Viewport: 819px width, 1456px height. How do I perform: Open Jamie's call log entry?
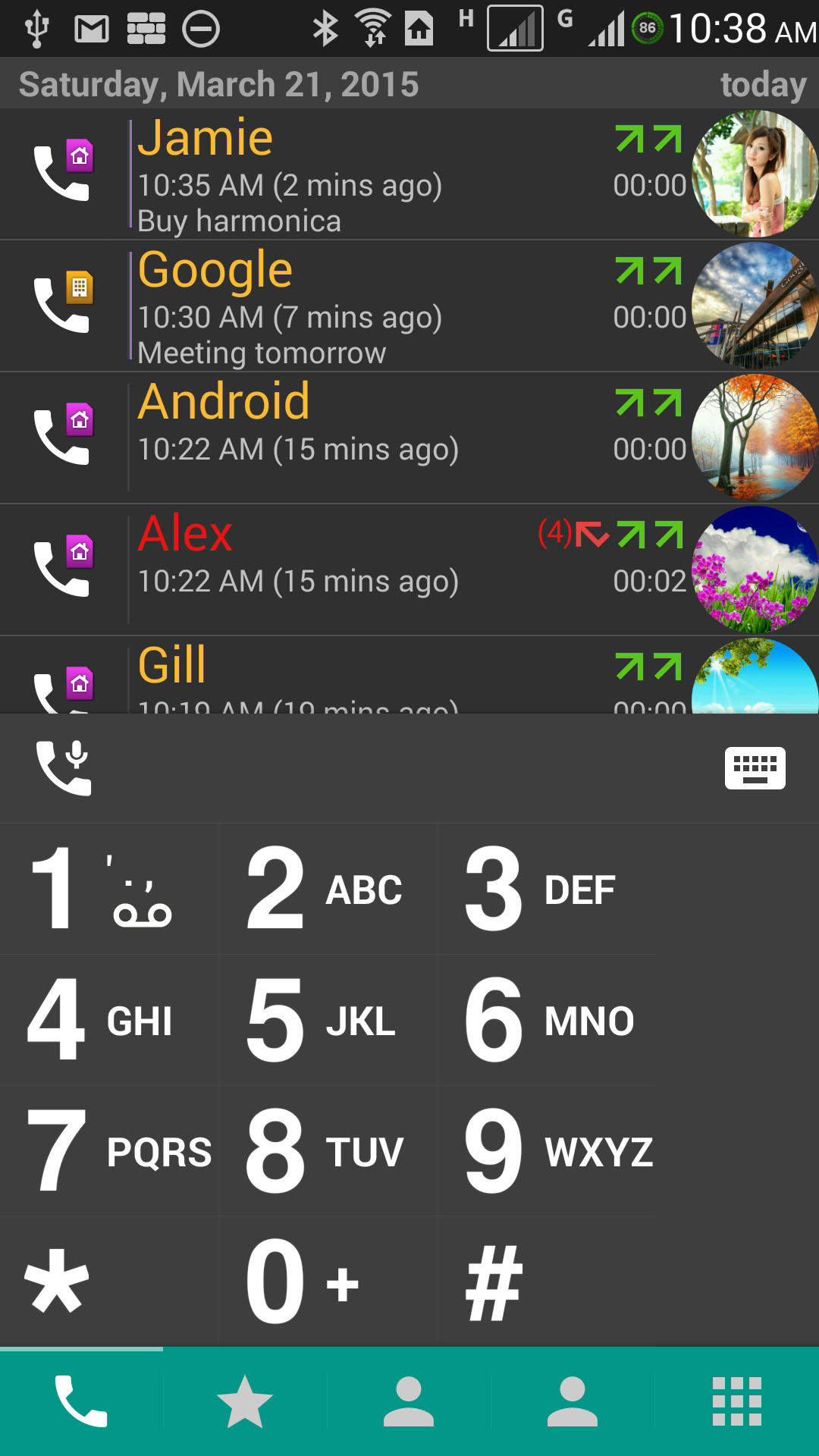(x=364, y=174)
